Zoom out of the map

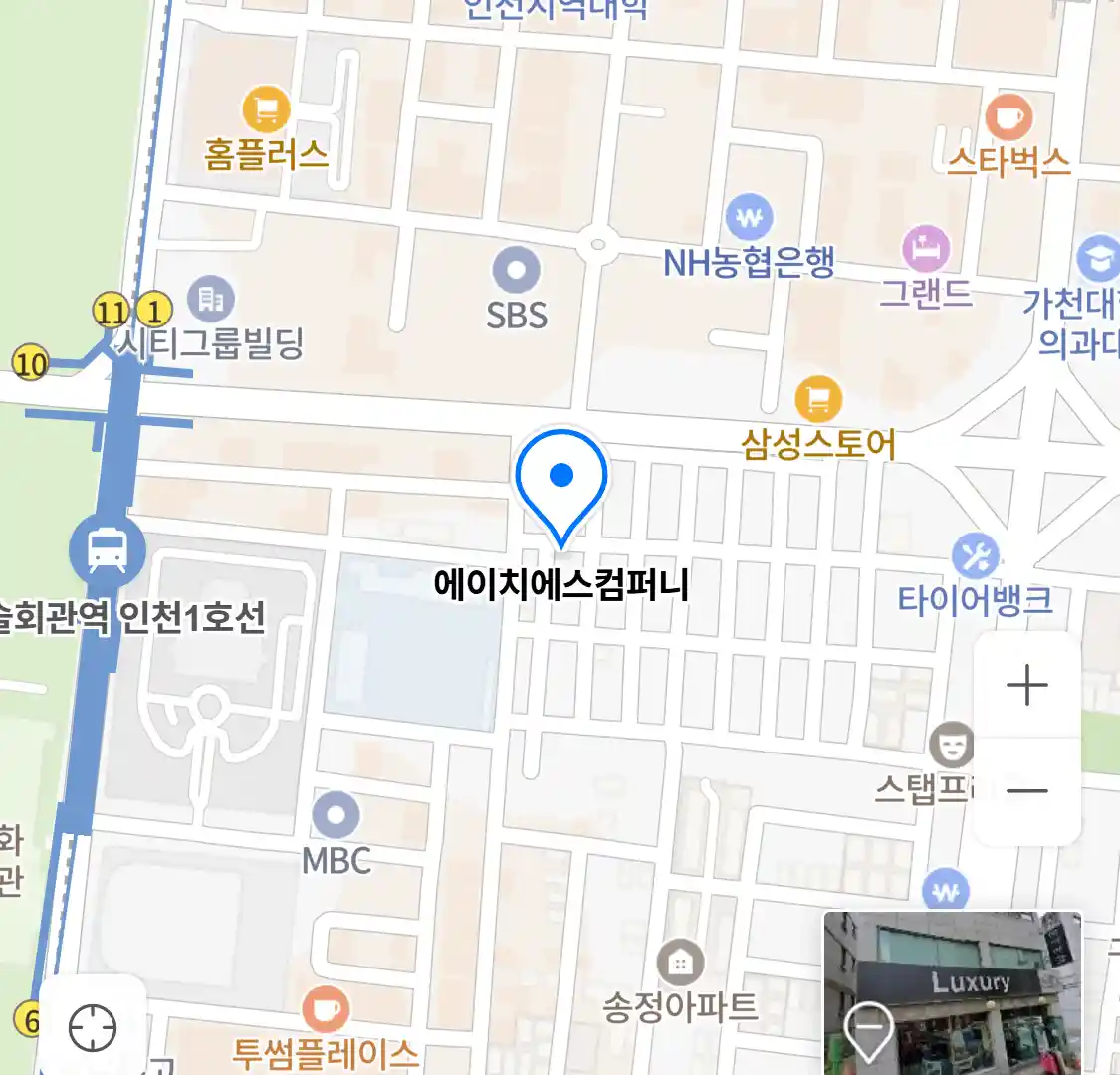1026,791
